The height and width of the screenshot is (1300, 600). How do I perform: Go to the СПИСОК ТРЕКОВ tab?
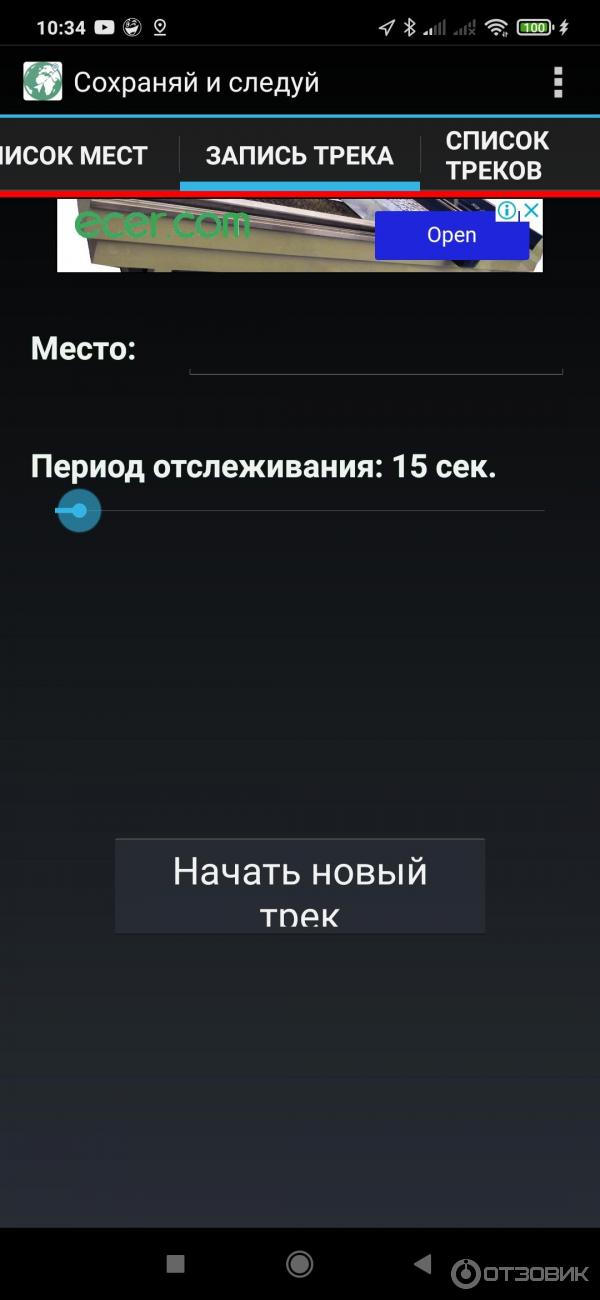pyautogui.click(x=497, y=156)
